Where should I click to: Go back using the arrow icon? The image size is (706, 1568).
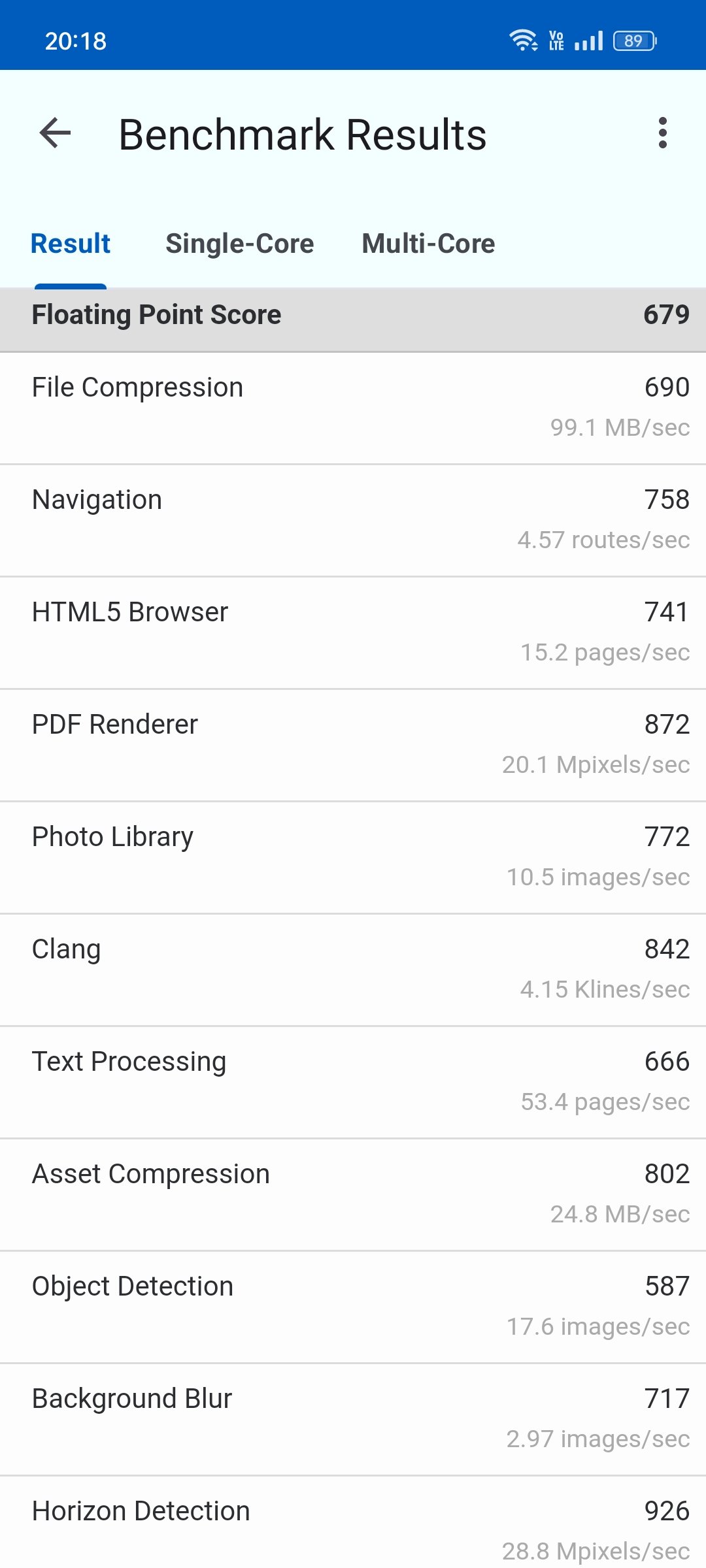pyautogui.click(x=56, y=133)
